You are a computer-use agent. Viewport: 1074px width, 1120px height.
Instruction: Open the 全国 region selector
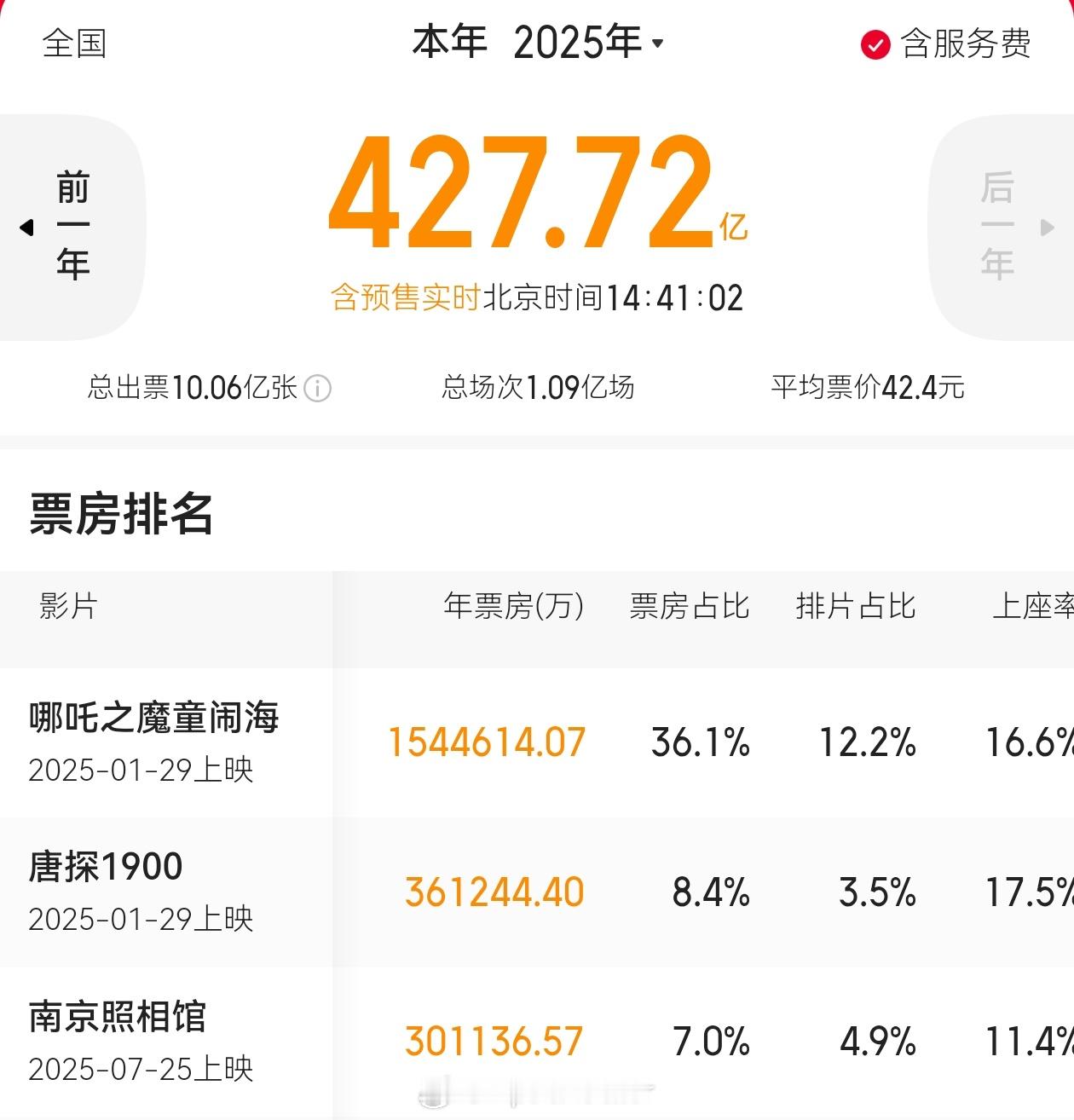[x=74, y=43]
